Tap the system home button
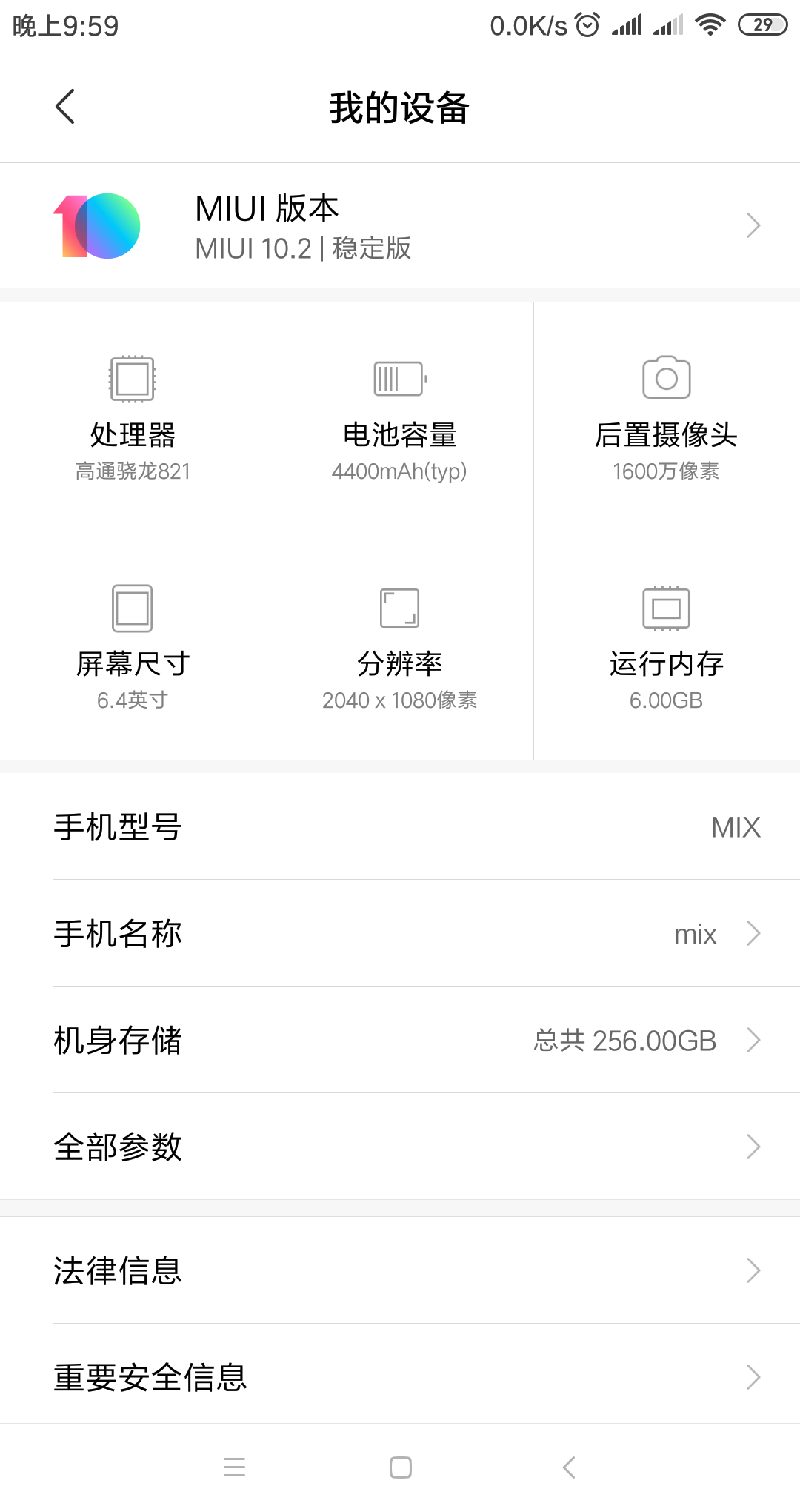This screenshot has width=800, height=1512. [400, 1468]
